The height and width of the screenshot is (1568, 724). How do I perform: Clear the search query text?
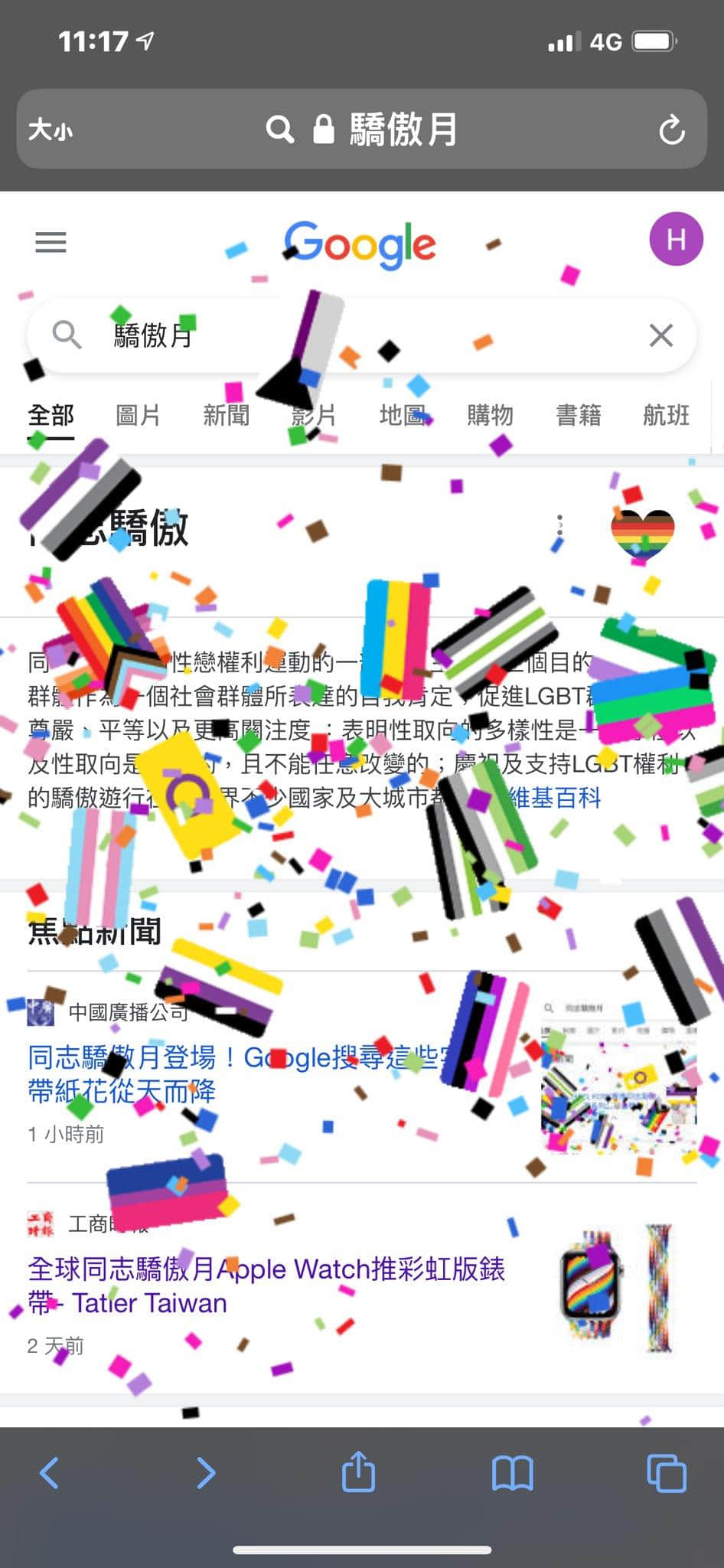click(660, 335)
